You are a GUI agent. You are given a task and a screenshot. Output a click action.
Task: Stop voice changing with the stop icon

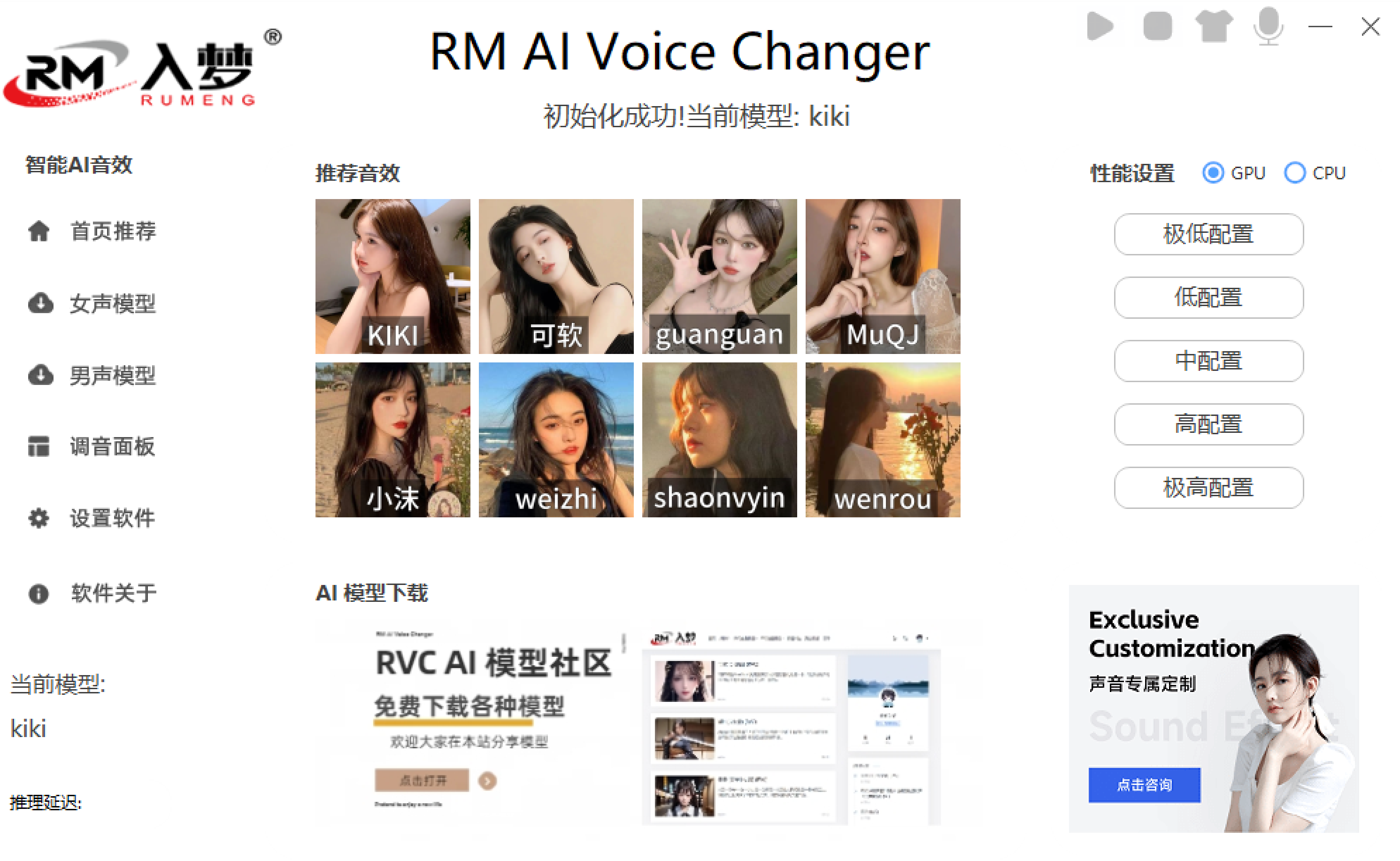tap(1157, 27)
